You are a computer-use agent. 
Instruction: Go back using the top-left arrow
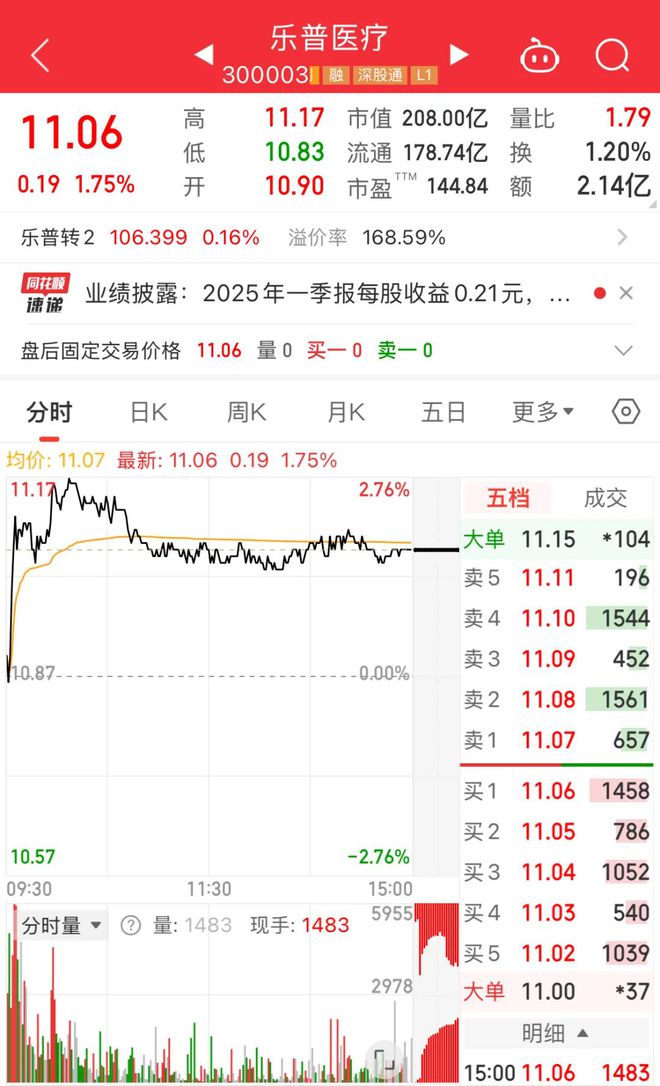pos(40,56)
